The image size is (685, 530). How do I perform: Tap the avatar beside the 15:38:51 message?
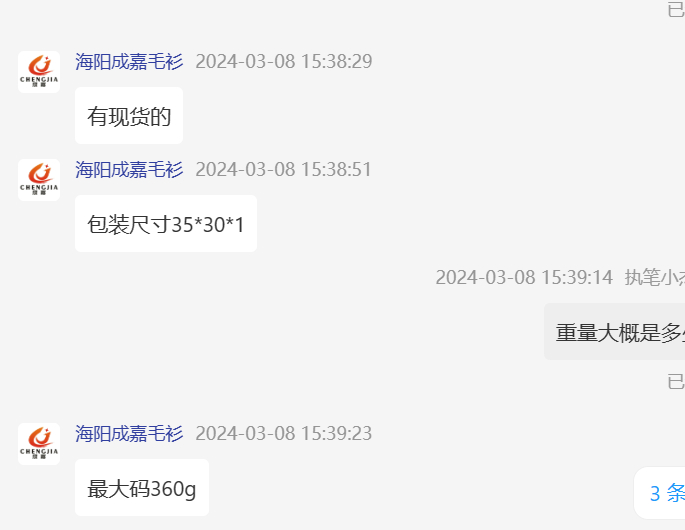(x=39, y=180)
